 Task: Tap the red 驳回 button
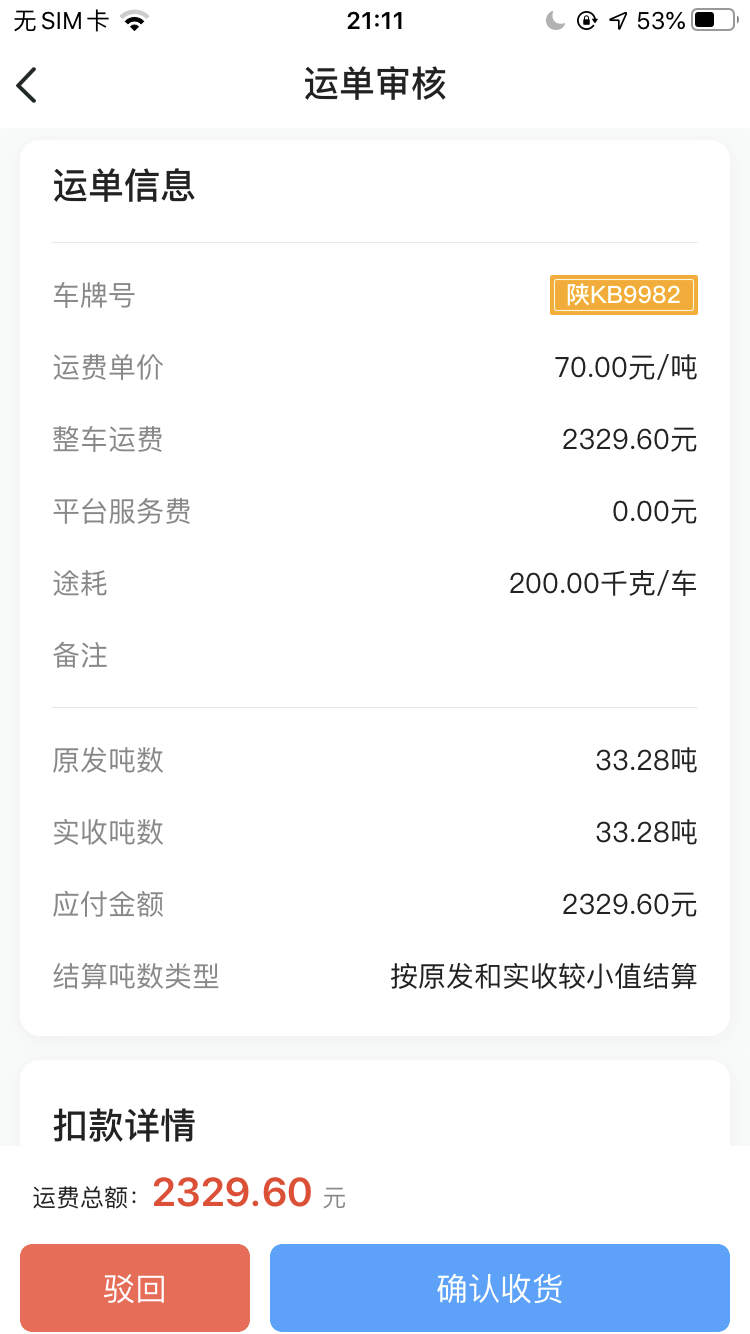point(135,1288)
